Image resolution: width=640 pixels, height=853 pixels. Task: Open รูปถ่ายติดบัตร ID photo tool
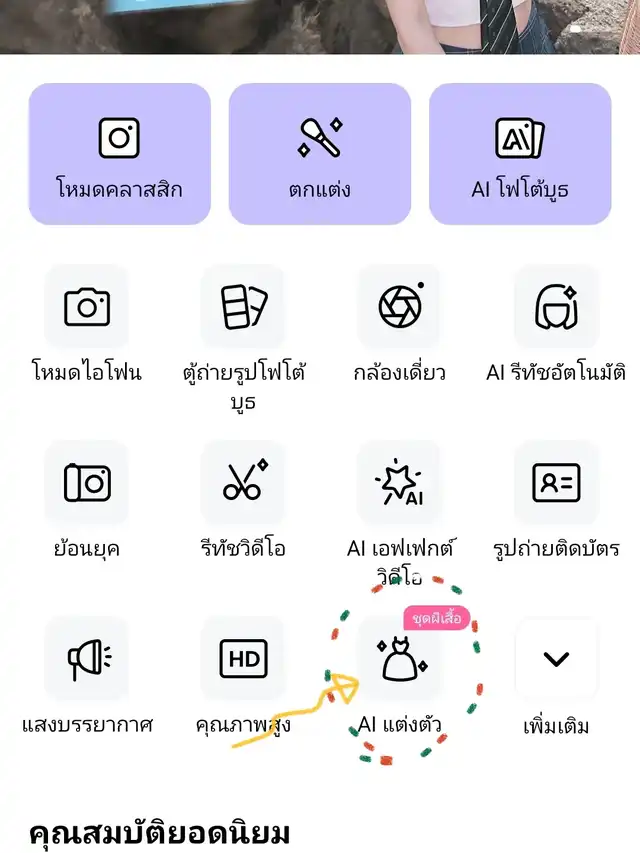point(556,483)
